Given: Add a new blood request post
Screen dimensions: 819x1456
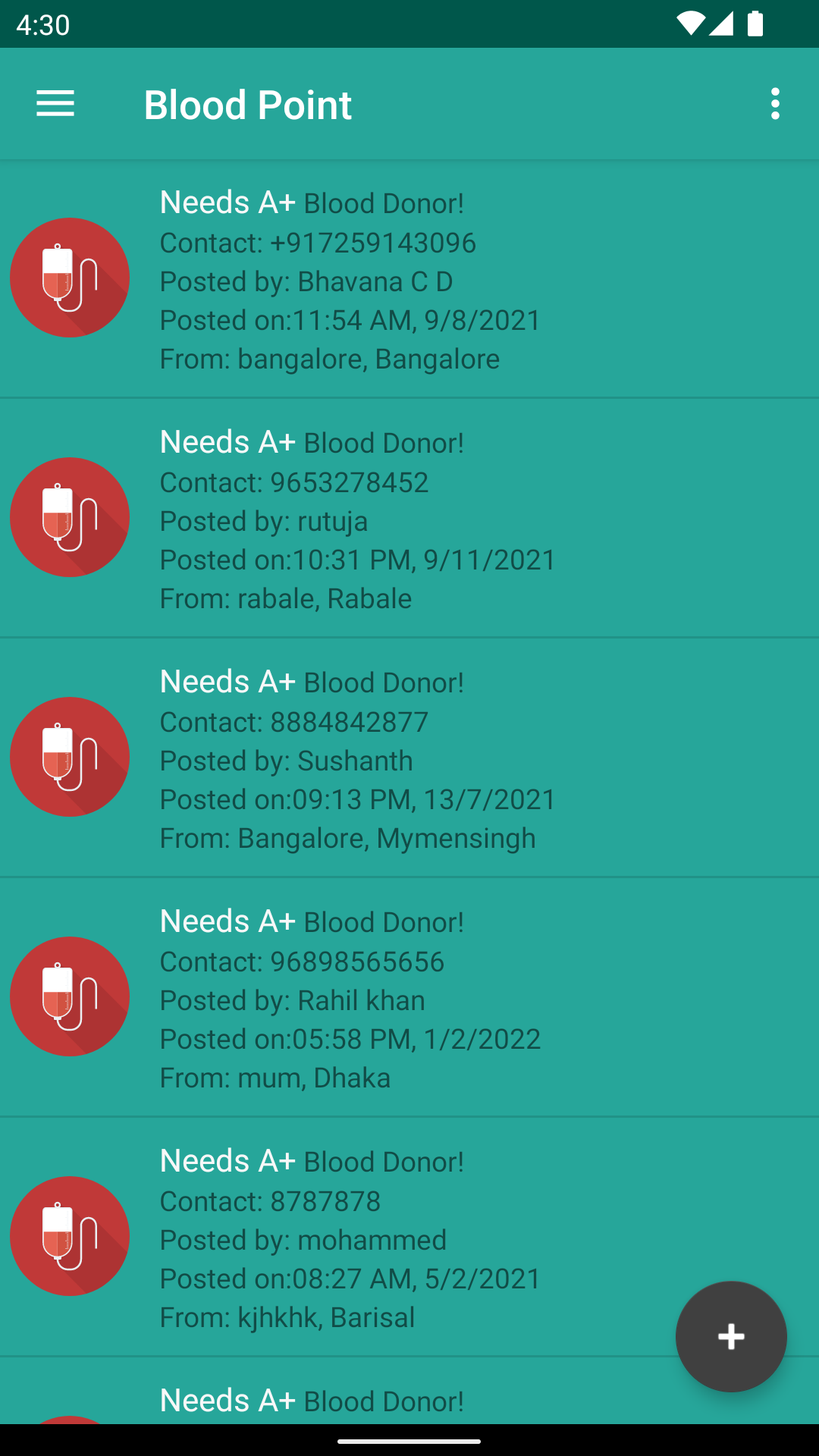Looking at the screenshot, I should tap(731, 1336).
